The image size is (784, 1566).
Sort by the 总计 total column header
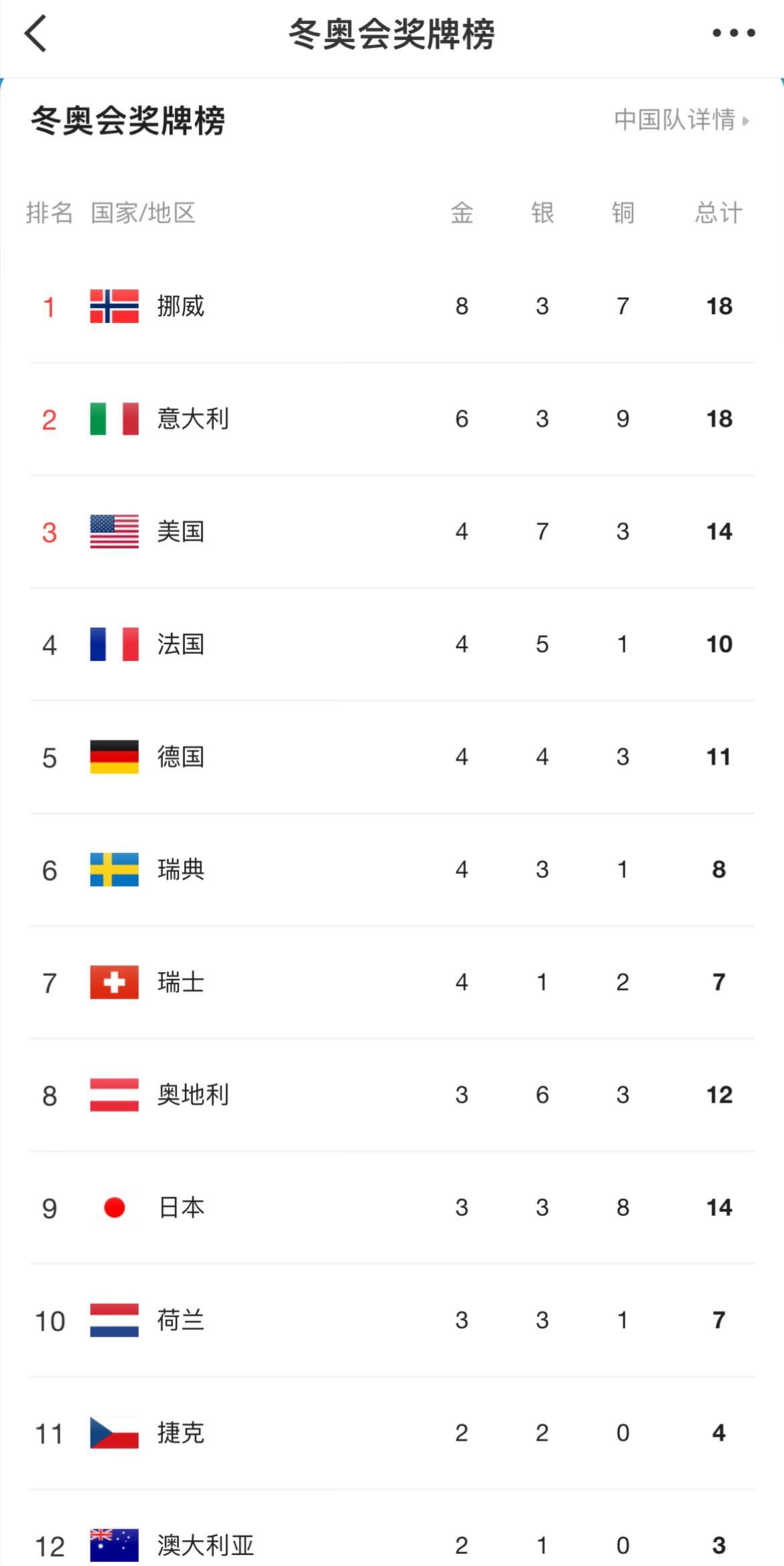[x=718, y=213]
